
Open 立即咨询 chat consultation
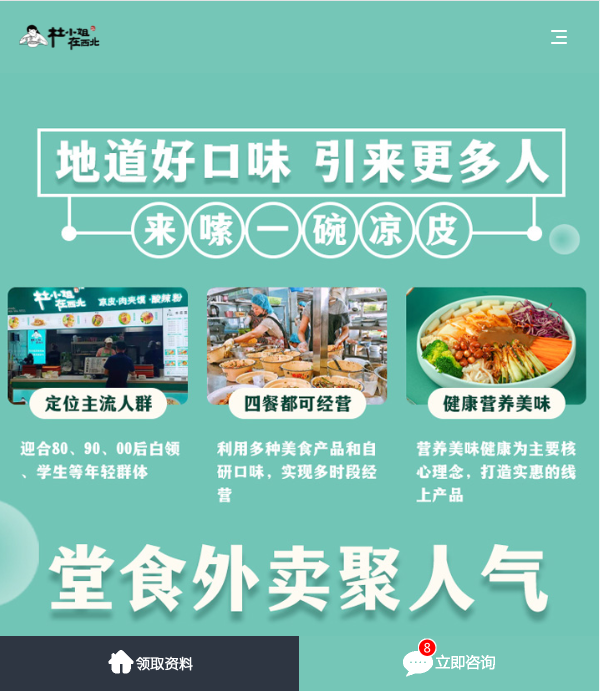pos(449,663)
